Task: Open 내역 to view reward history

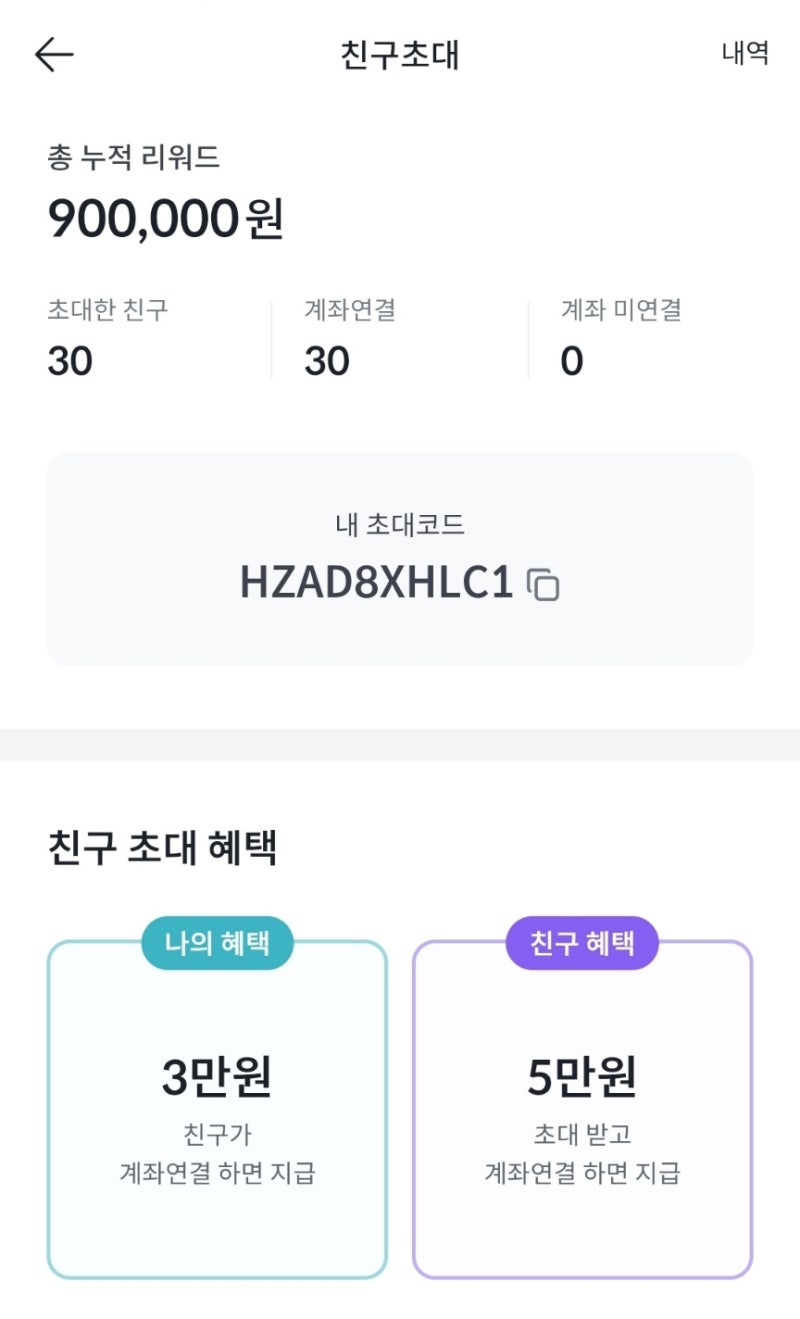Action: [x=744, y=55]
